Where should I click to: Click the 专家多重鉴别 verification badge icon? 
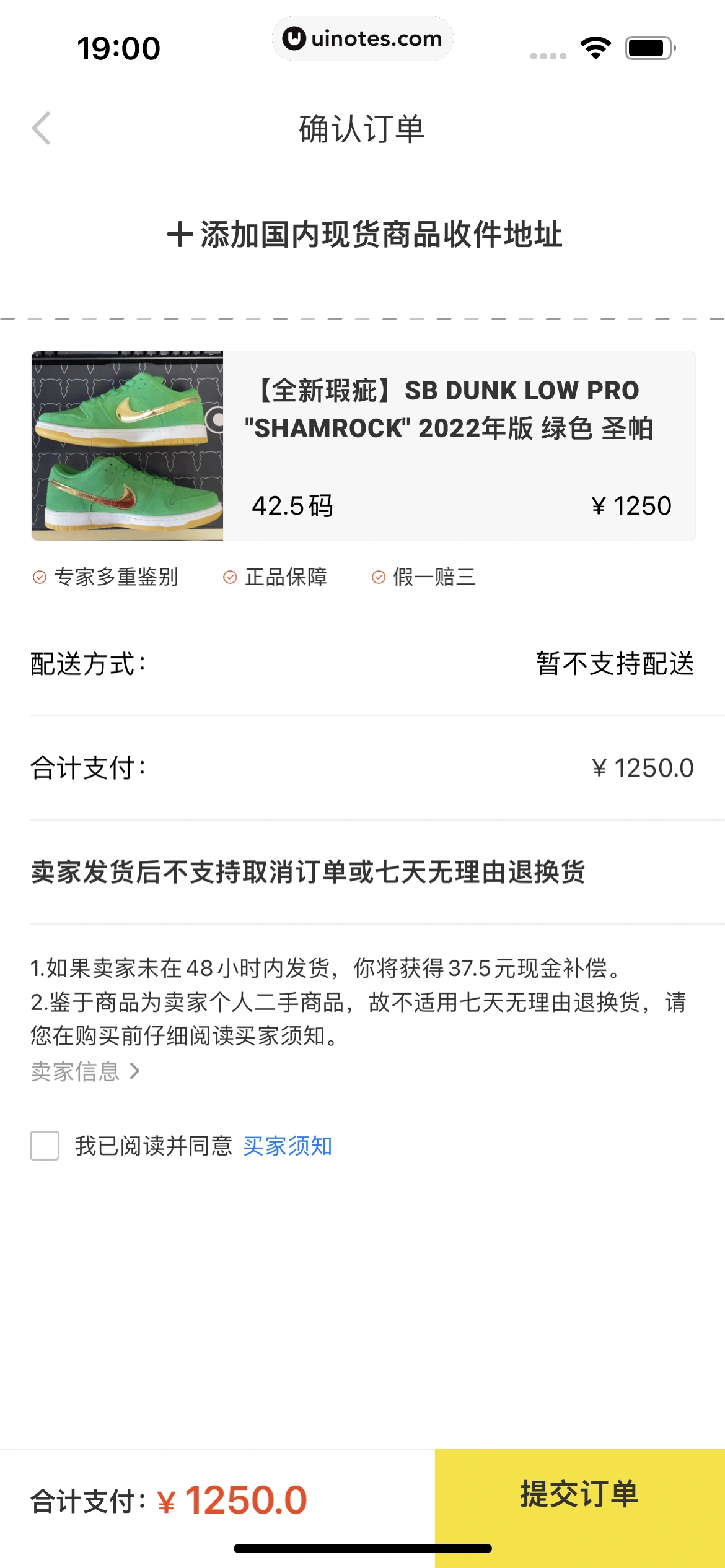point(39,577)
